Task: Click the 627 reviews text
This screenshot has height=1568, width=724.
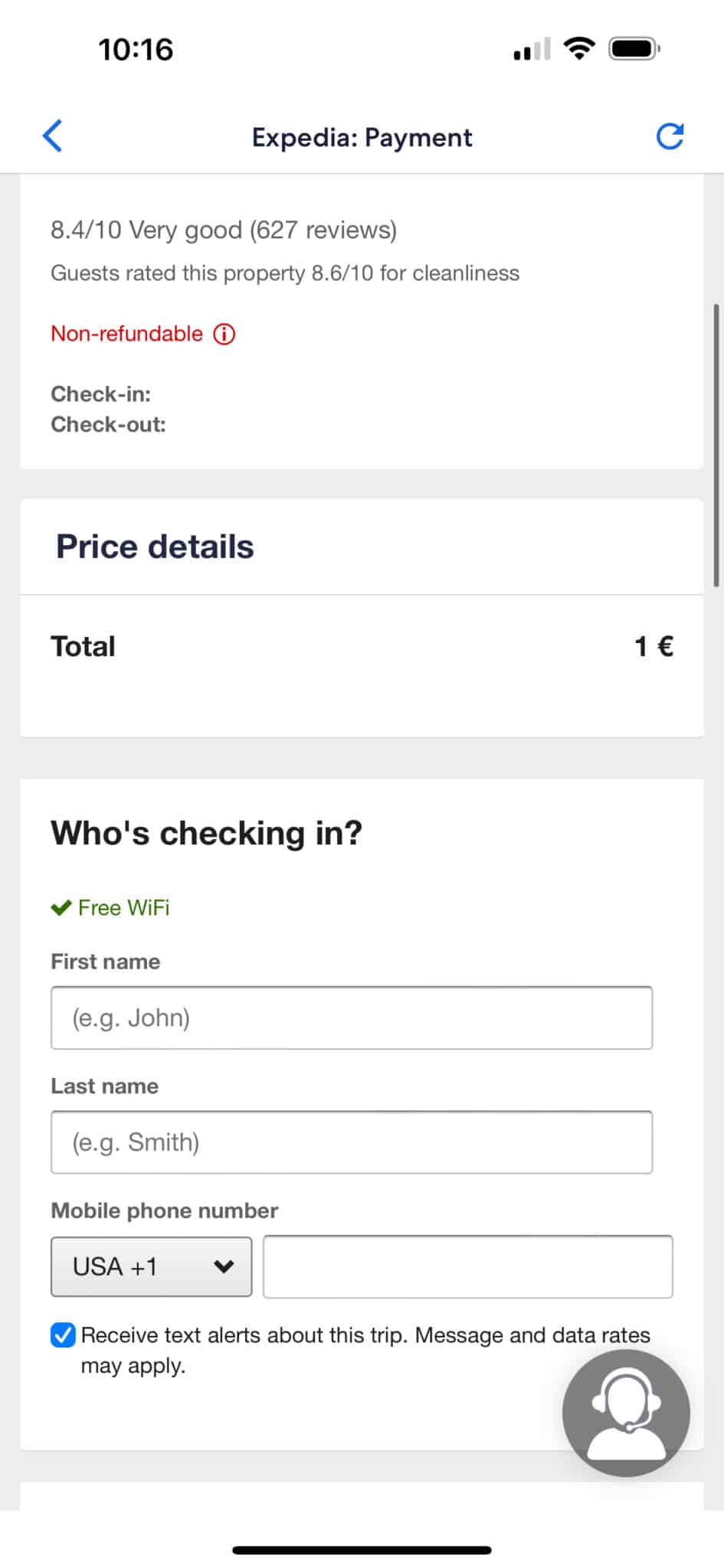Action: click(323, 229)
